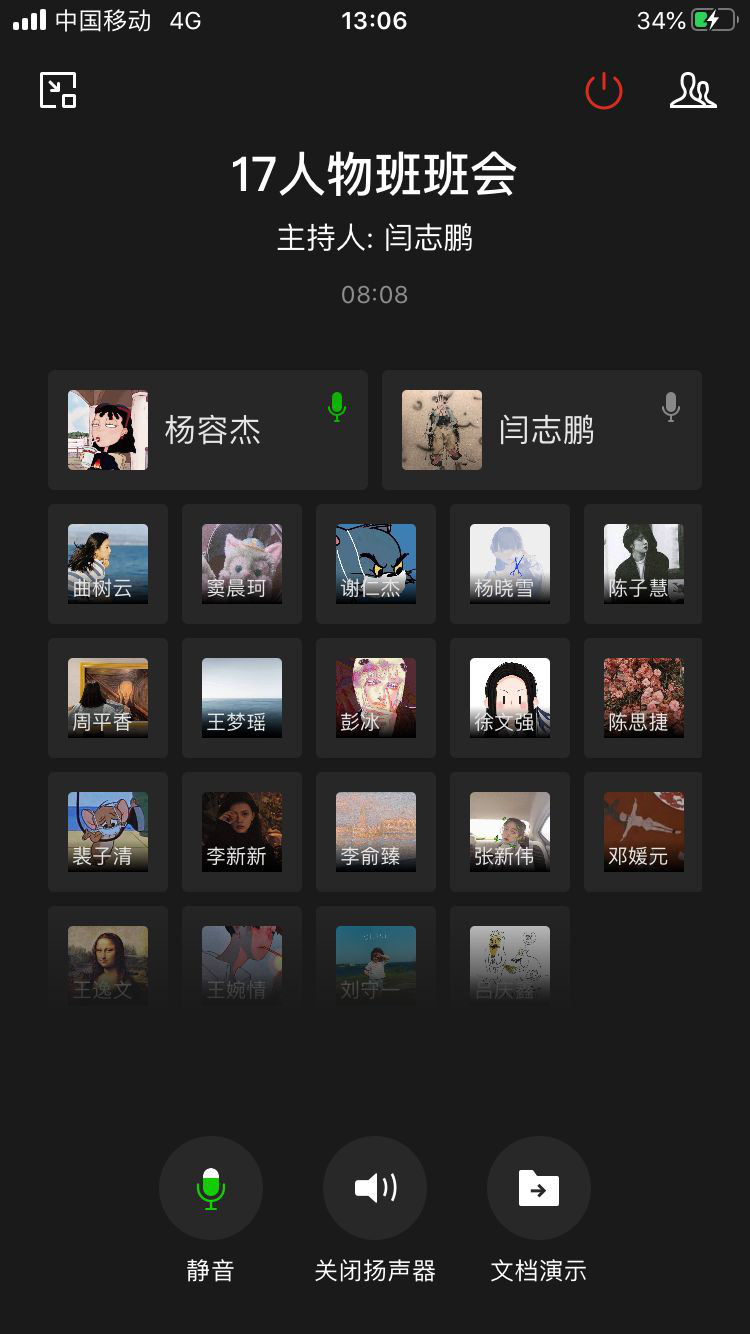750x1334 pixels.
Task: Tap participant 王梦瑶
Action: pos(242,698)
